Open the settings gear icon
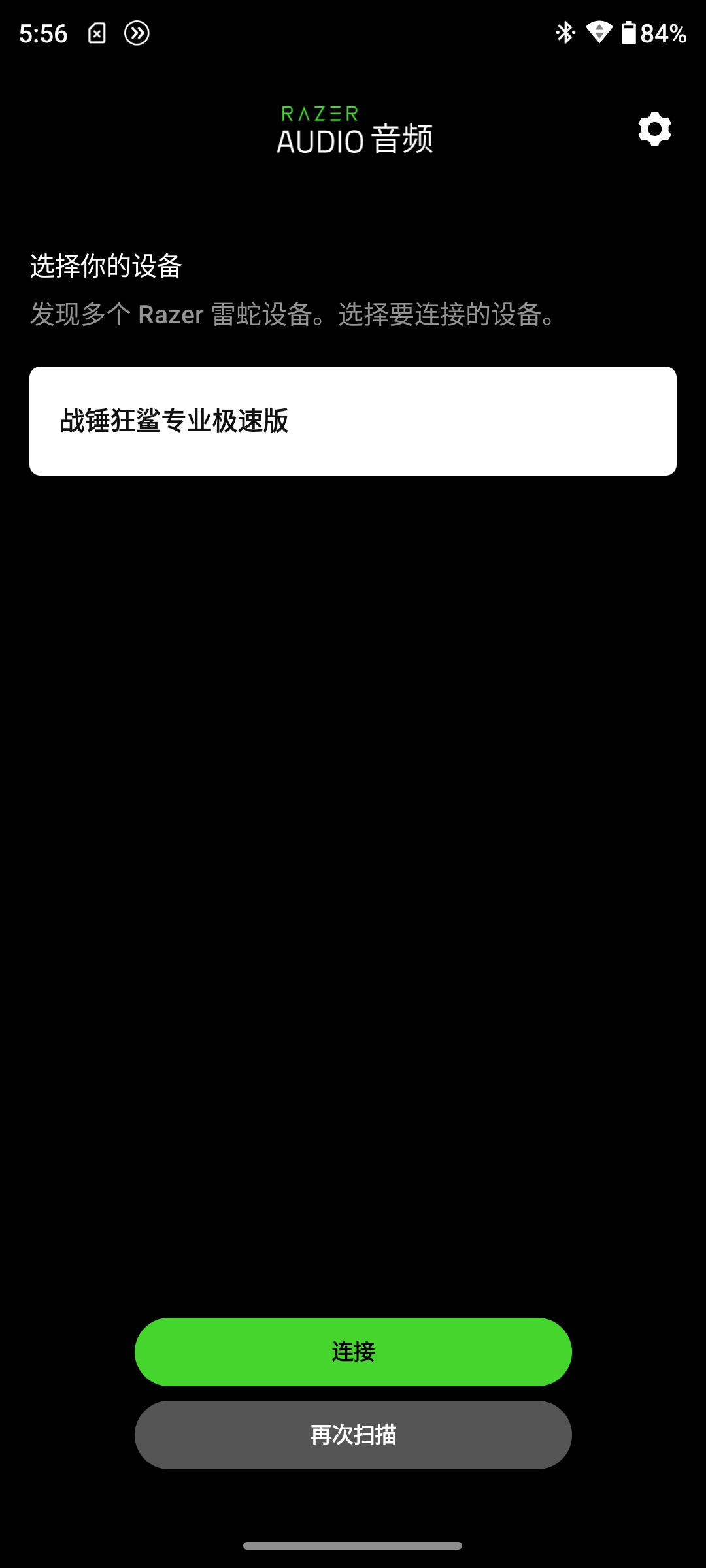Image resolution: width=706 pixels, height=1568 pixels. point(654,129)
